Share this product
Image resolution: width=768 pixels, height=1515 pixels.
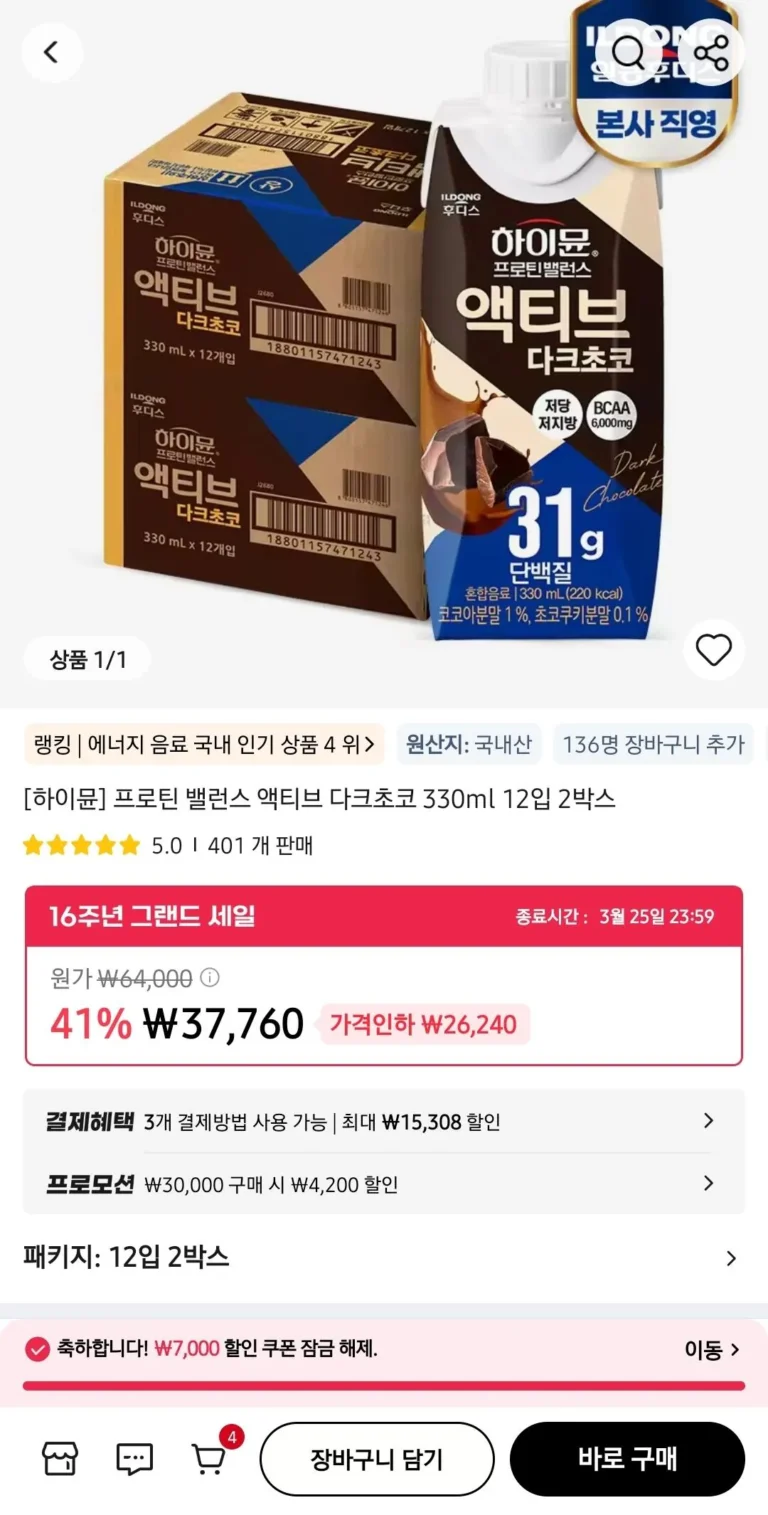tap(712, 52)
